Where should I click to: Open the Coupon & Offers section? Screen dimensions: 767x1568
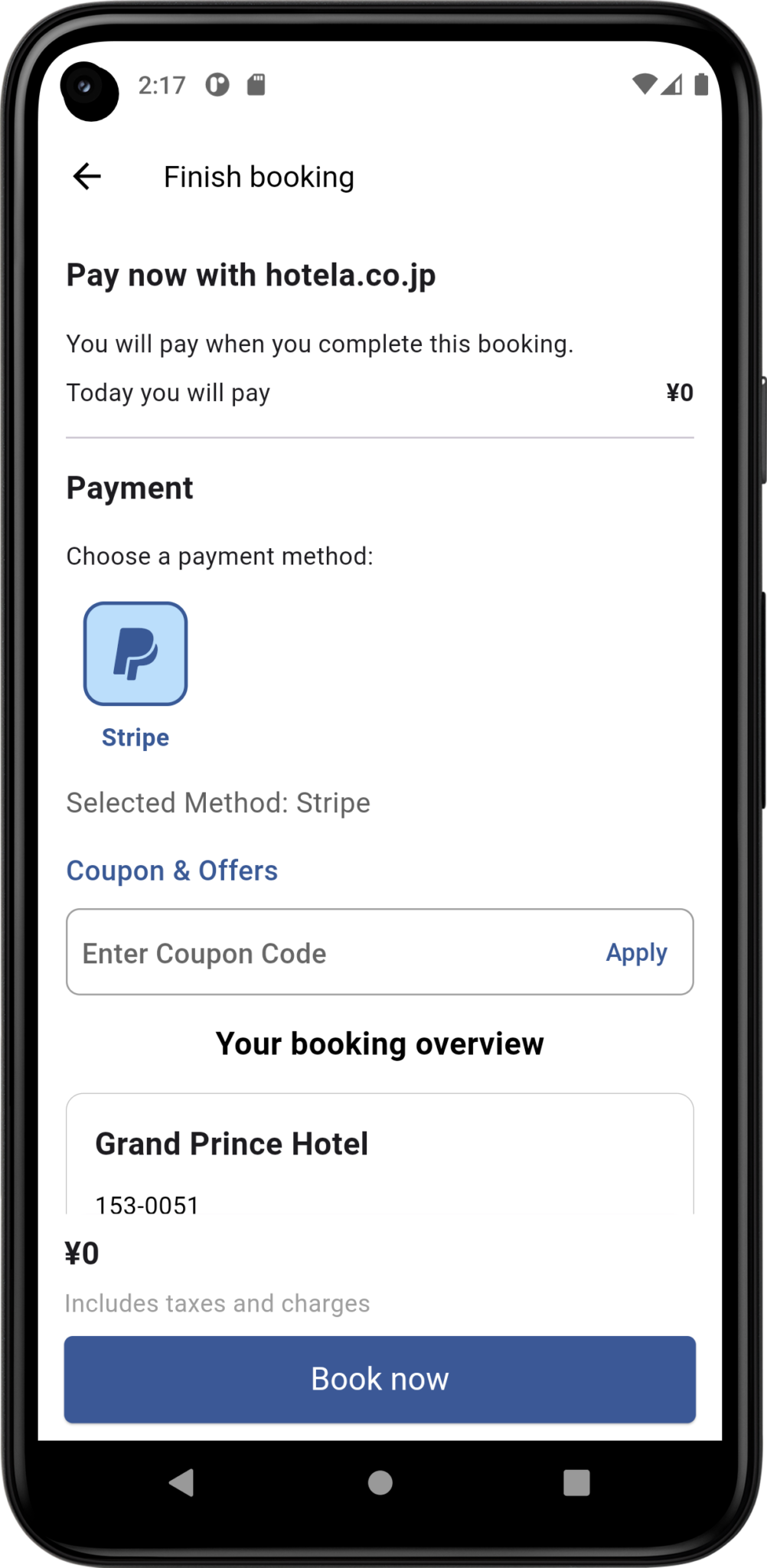171,870
